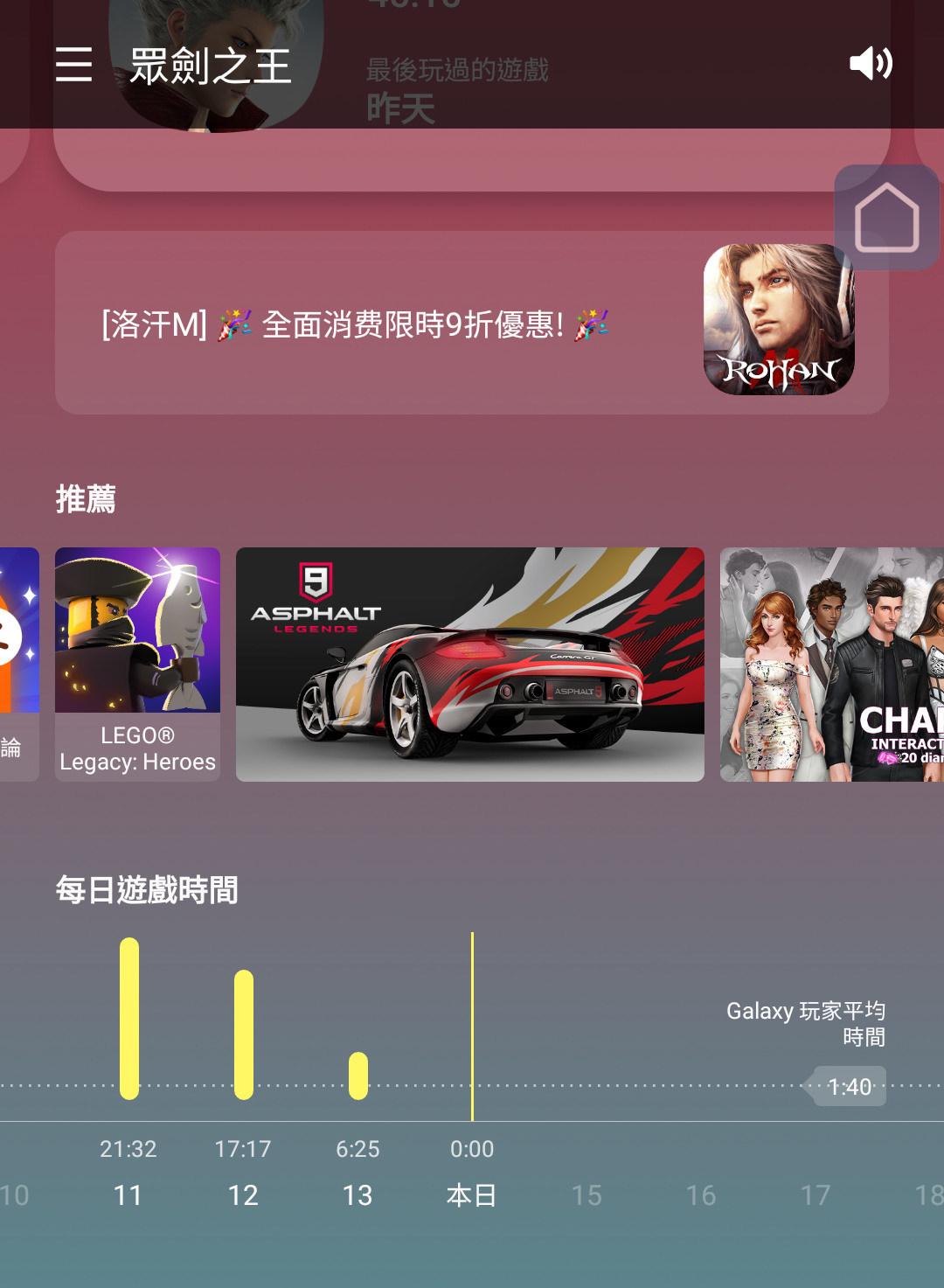Open the Chapters interactive stories card

[831, 664]
